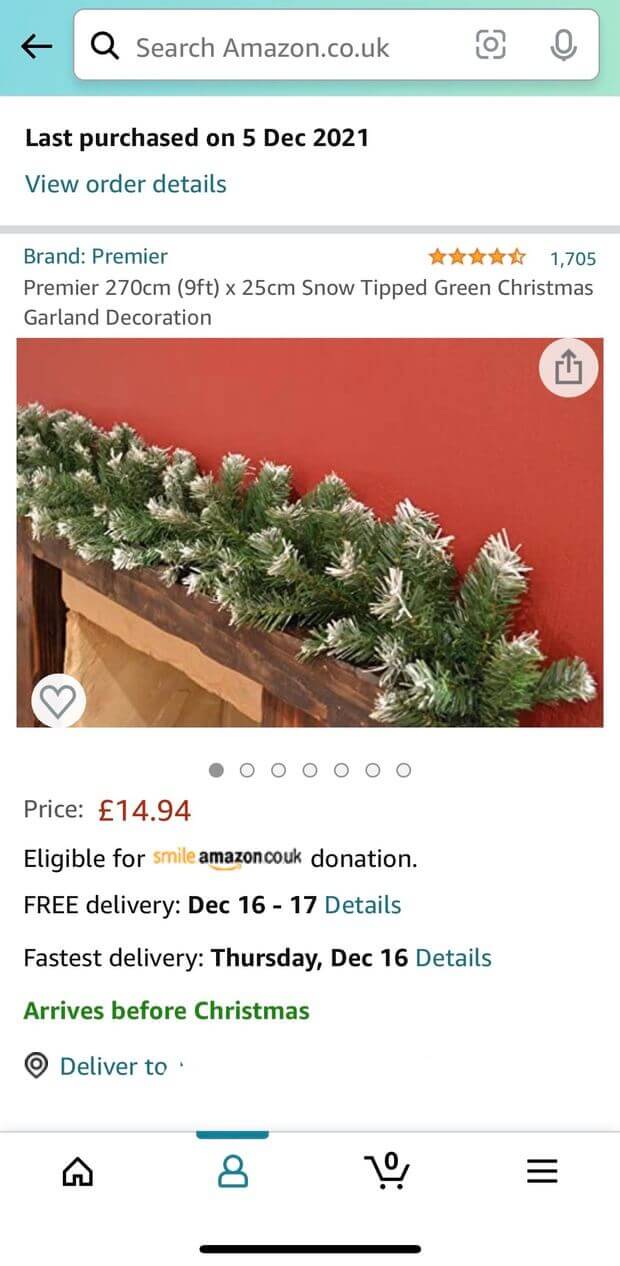Open the hamburger menu tab
Image resolution: width=620 pixels, height=1266 pixels.
(x=542, y=1171)
